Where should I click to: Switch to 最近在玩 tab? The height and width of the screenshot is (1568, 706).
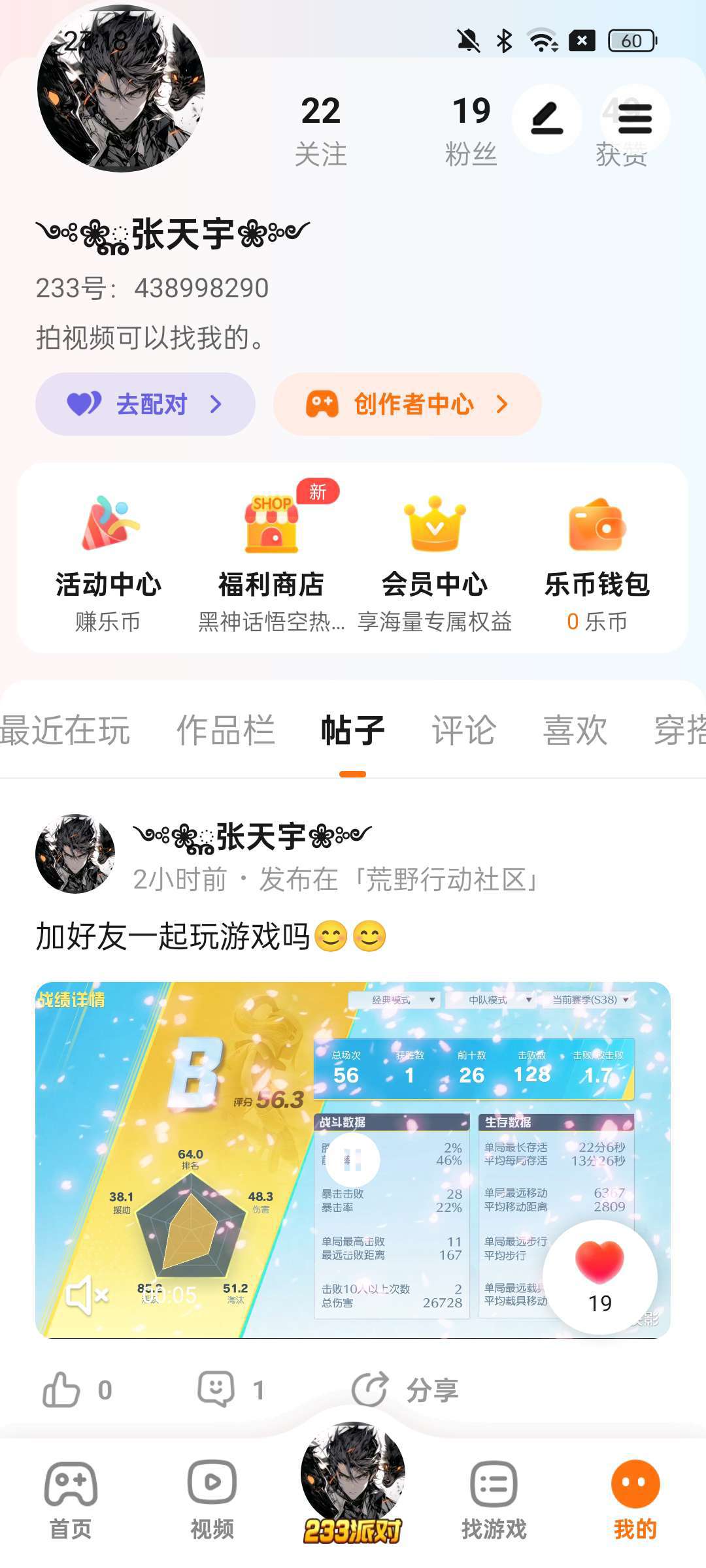click(64, 730)
